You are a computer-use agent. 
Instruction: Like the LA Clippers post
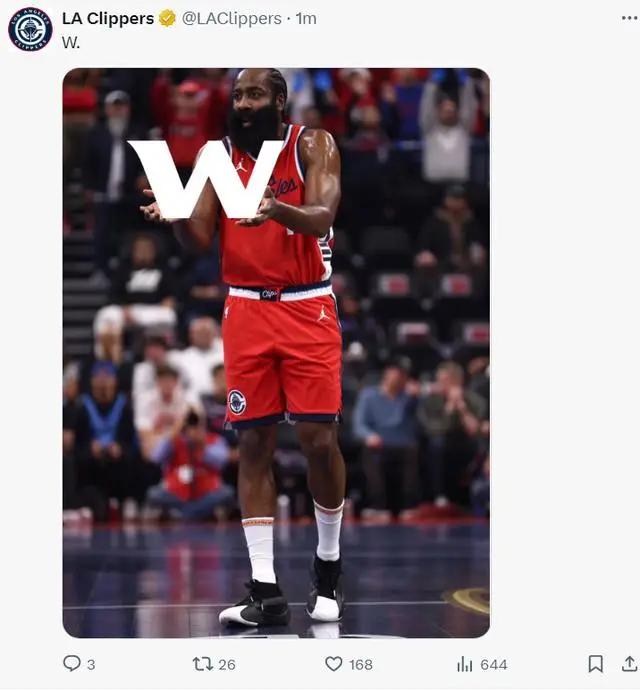click(x=334, y=664)
